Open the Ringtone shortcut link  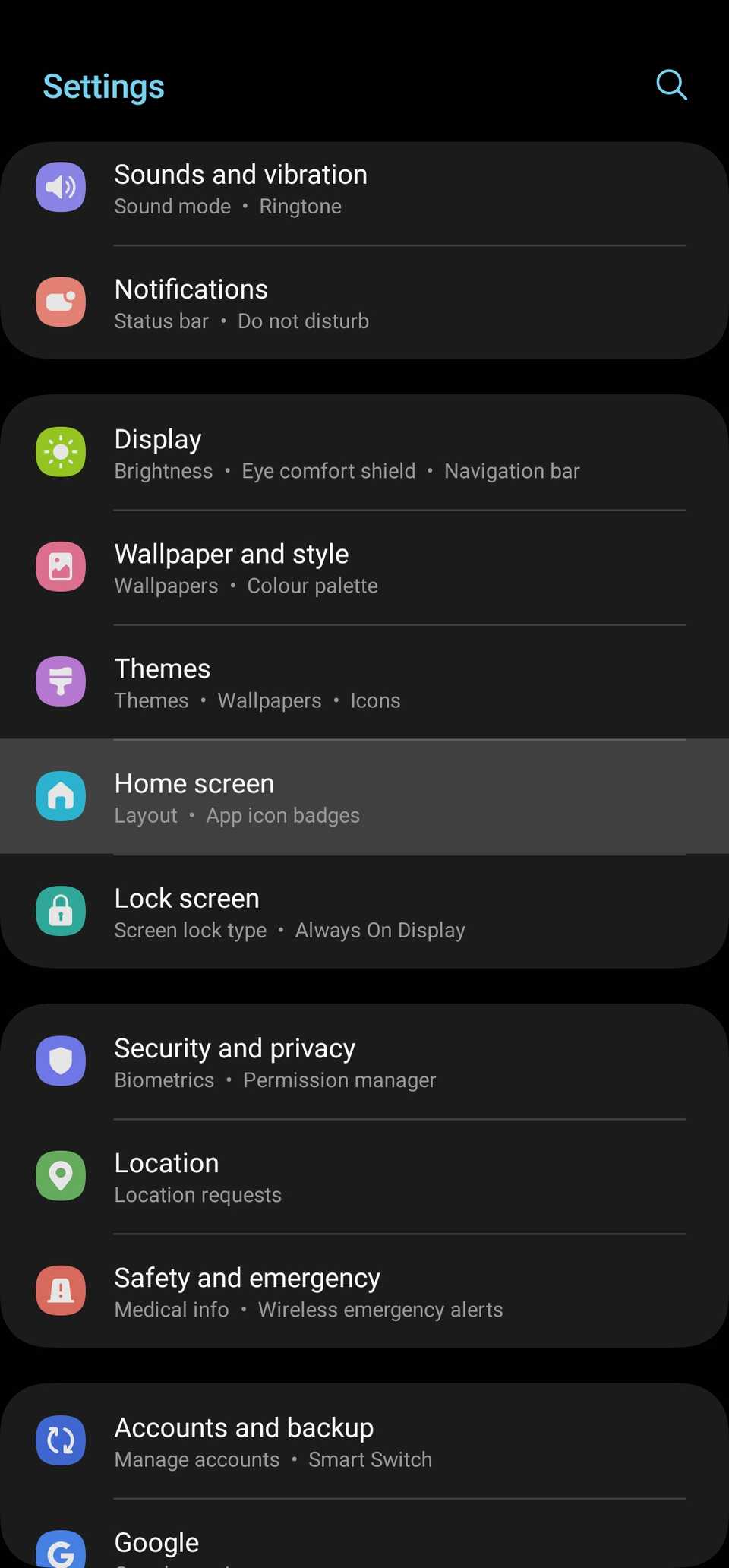coord(300,206)
